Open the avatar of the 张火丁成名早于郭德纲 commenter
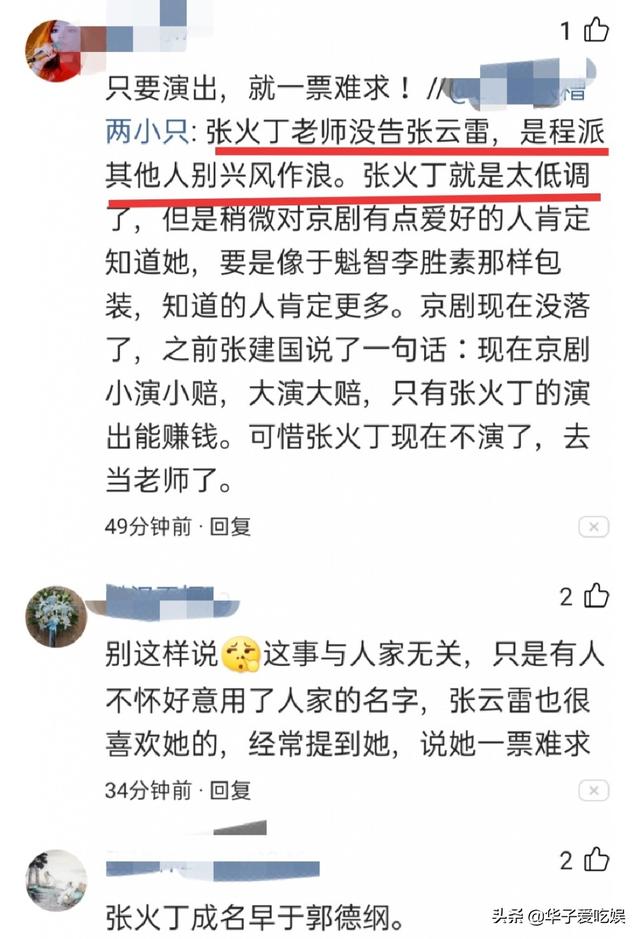The width and height of the screenshot is (640, 939). tap(55, 879)
